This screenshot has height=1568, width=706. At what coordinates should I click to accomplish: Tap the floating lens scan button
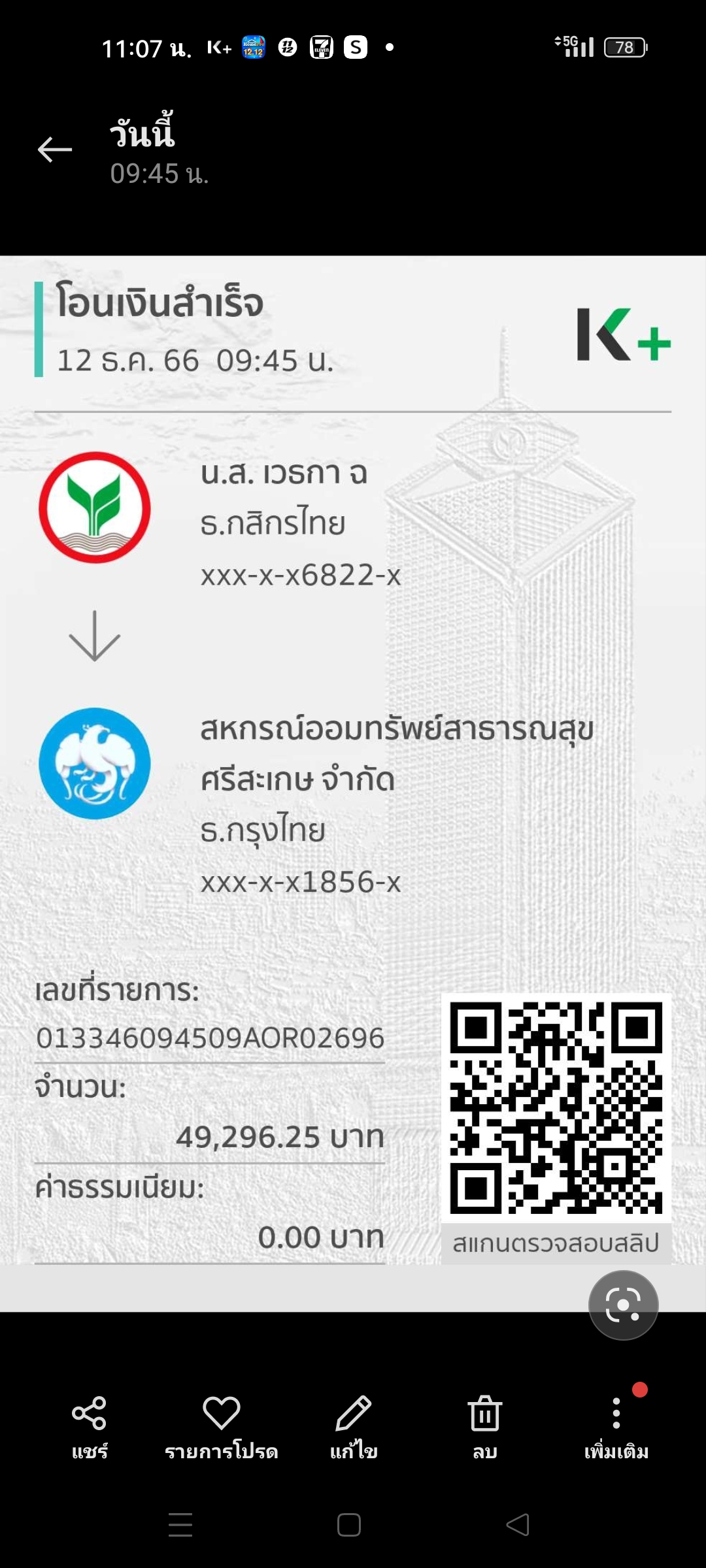pyautogui.click(x=623, y=1305)
